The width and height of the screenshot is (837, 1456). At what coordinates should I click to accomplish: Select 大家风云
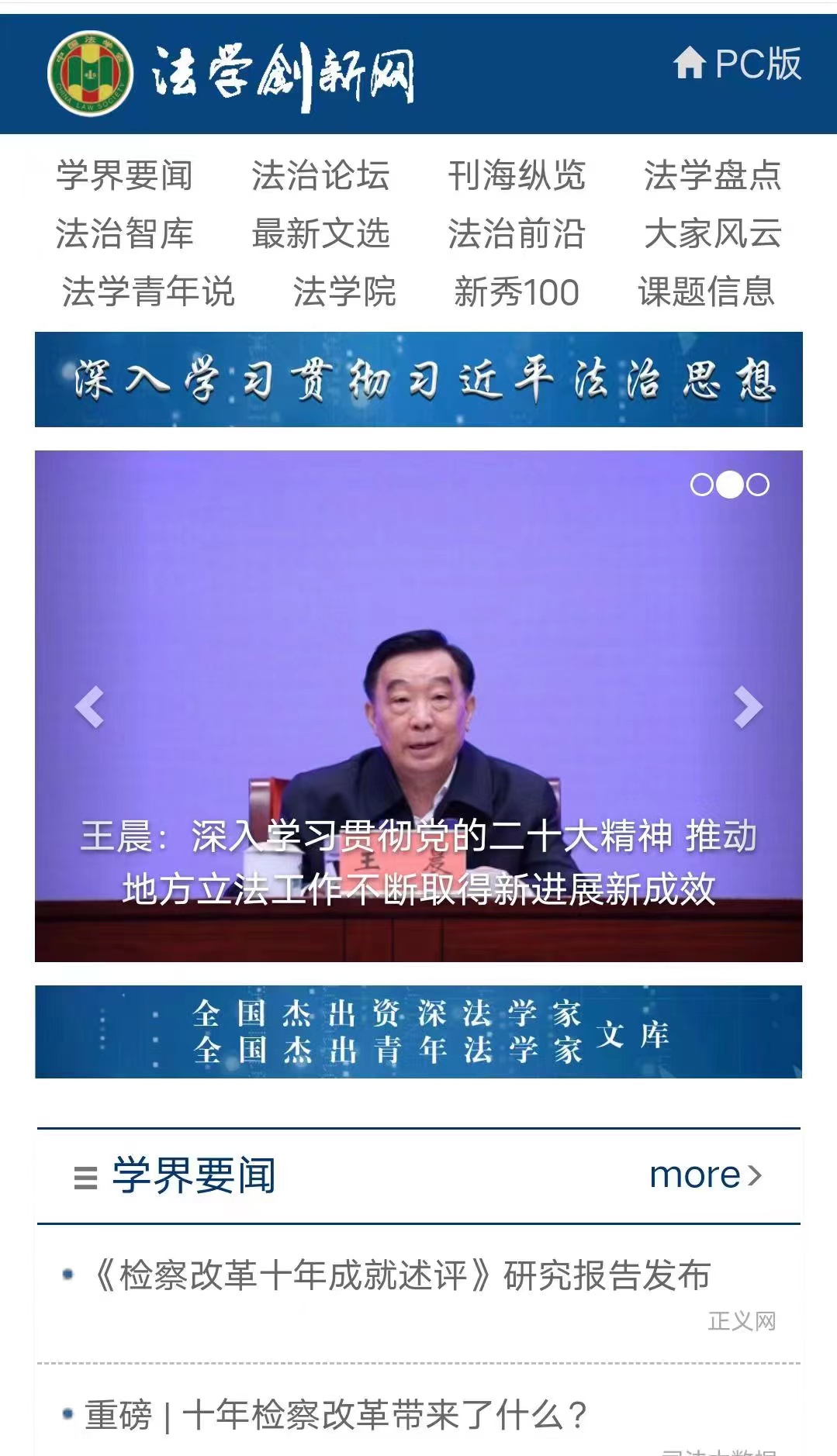(x=712, y=233)
